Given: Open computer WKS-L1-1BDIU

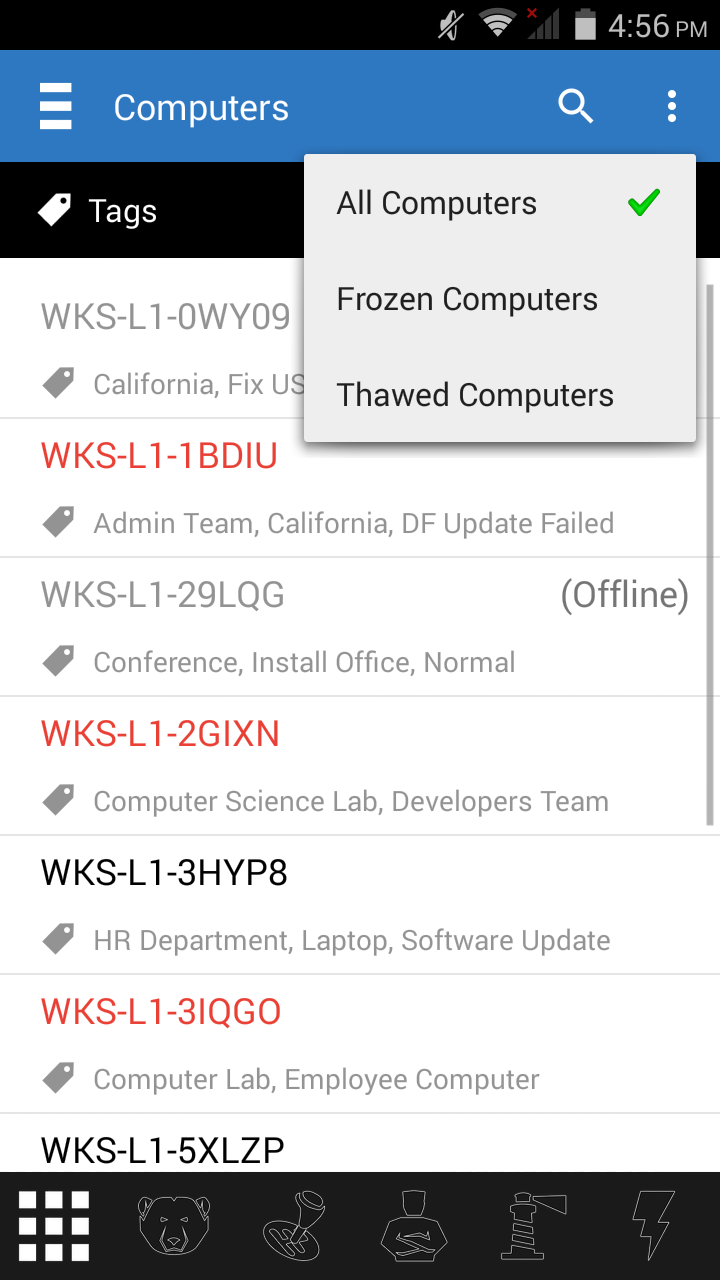Looking at the screenshot, I should [x=360, y=488].
